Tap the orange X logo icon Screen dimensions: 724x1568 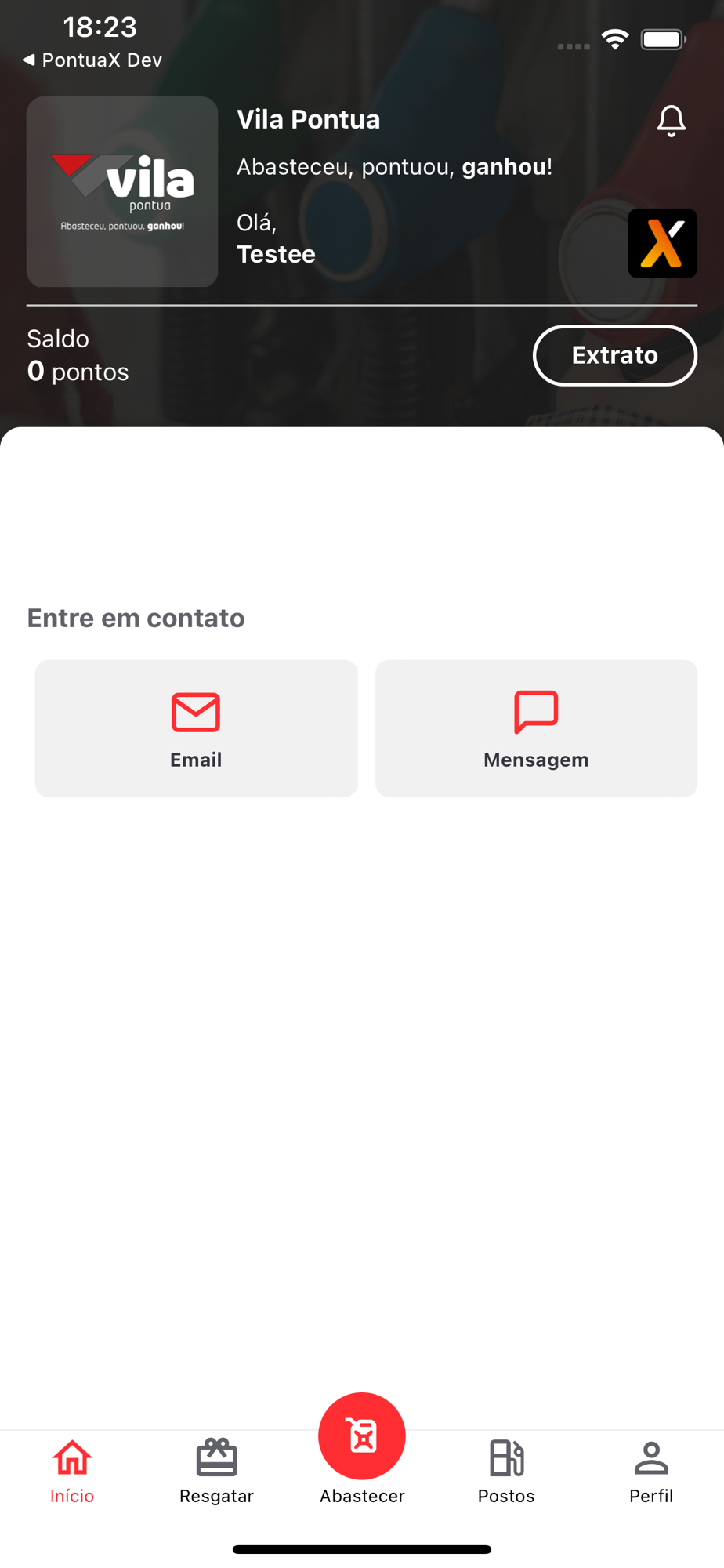pos(662,243)
